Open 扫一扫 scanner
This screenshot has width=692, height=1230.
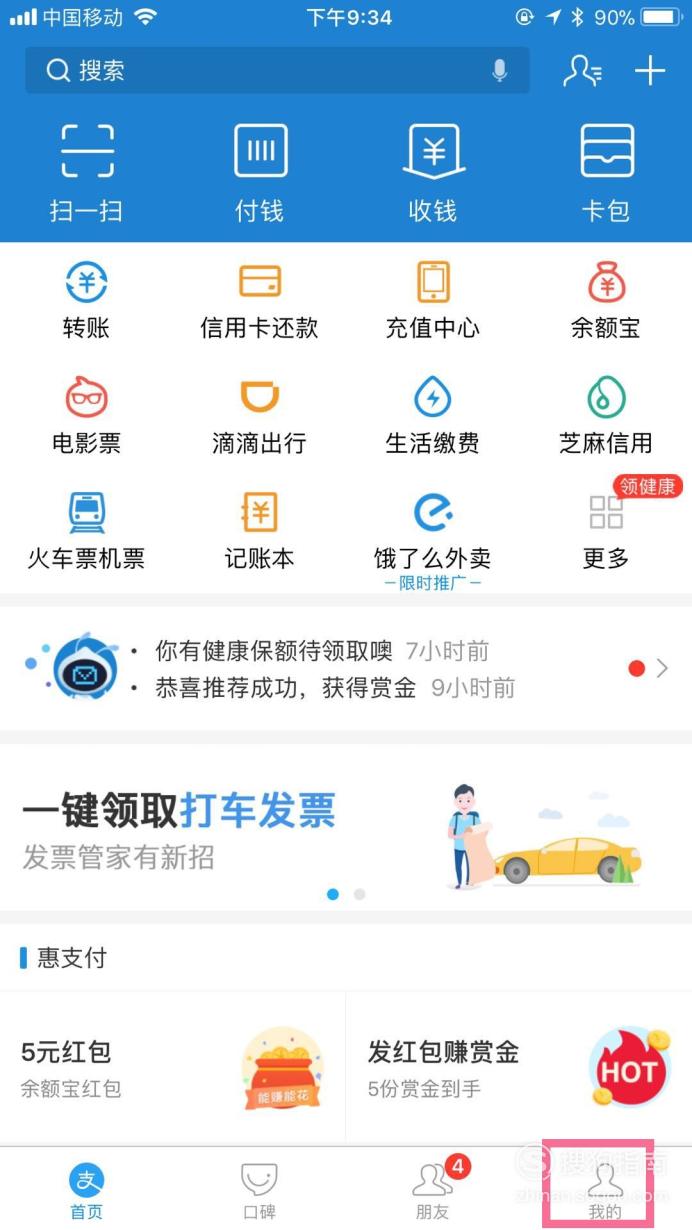[x=87, y=173]
